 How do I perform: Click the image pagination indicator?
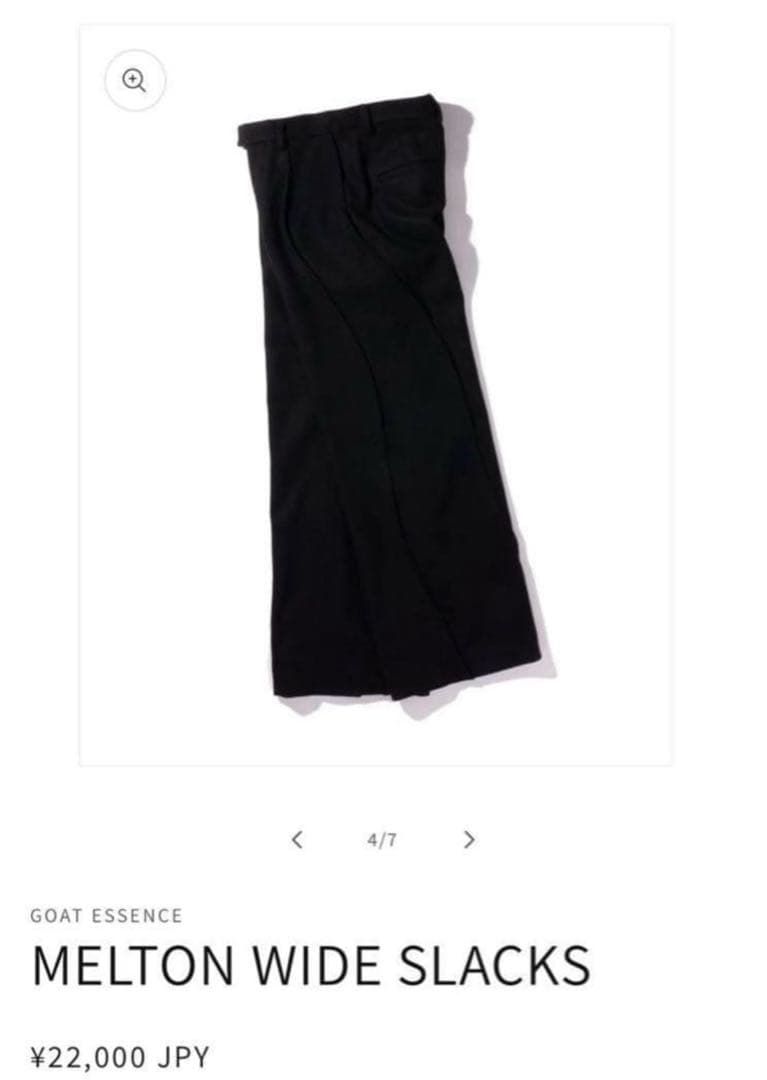(x=382, y=841)
